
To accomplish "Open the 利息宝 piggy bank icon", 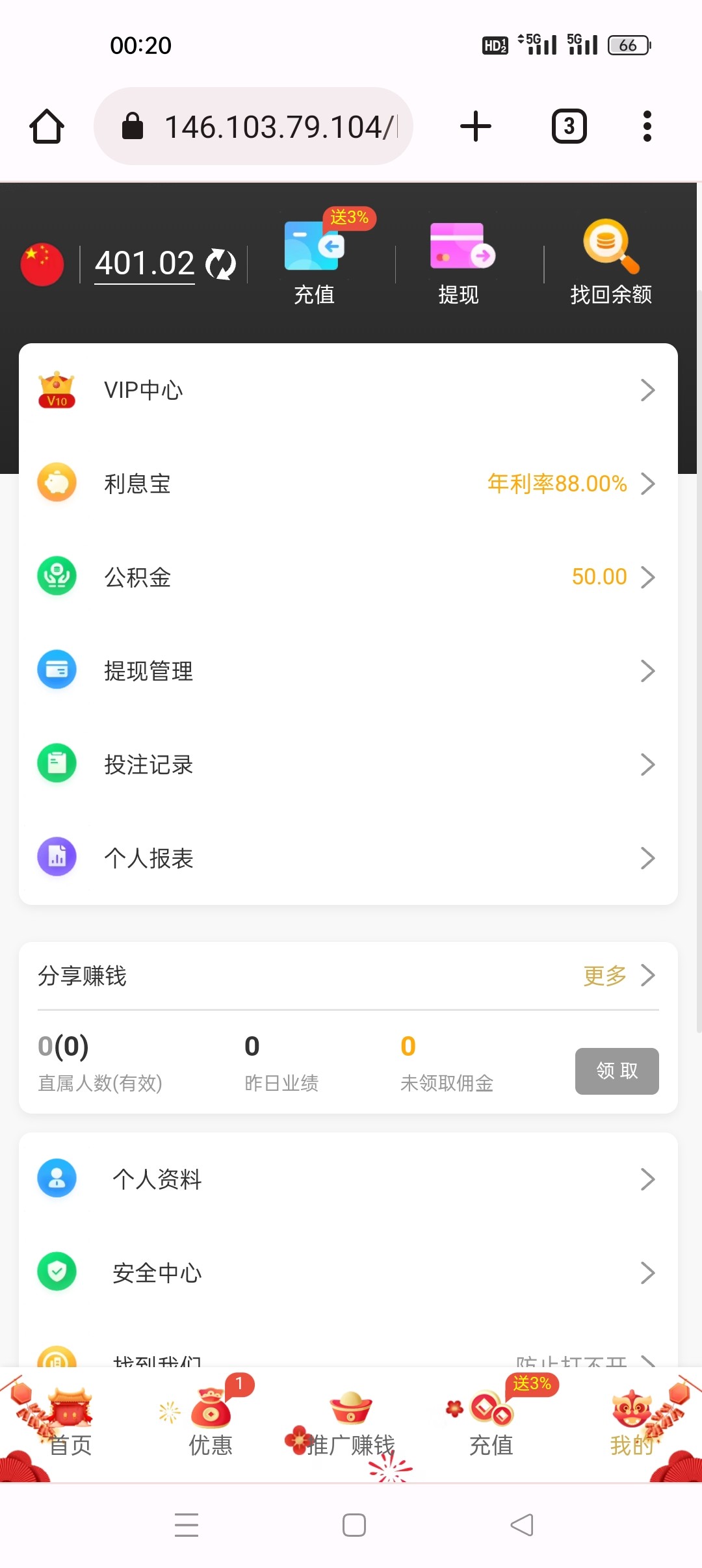I will [57, 483].
